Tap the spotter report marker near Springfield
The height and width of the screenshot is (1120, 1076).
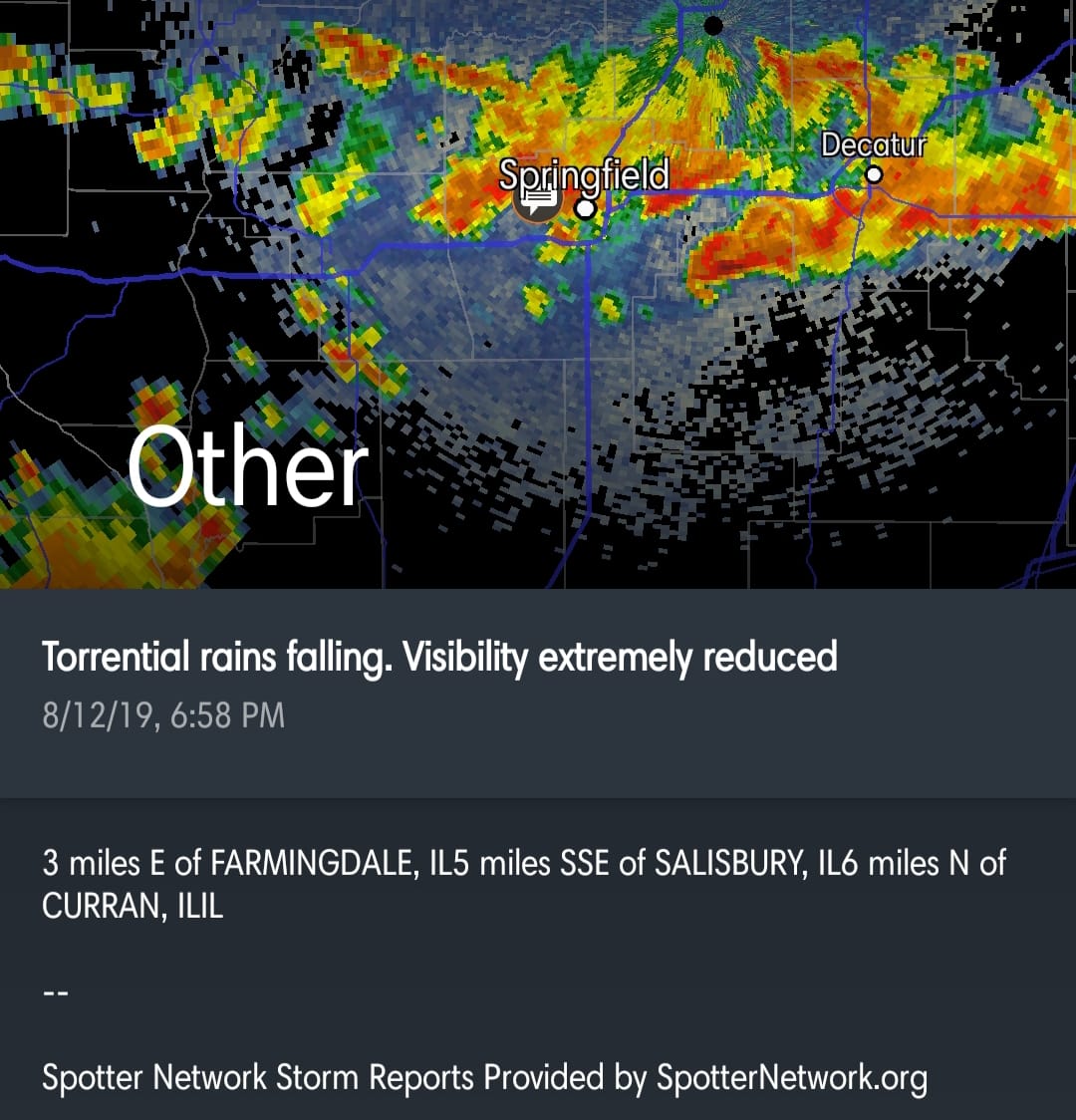tap(538, 202)
